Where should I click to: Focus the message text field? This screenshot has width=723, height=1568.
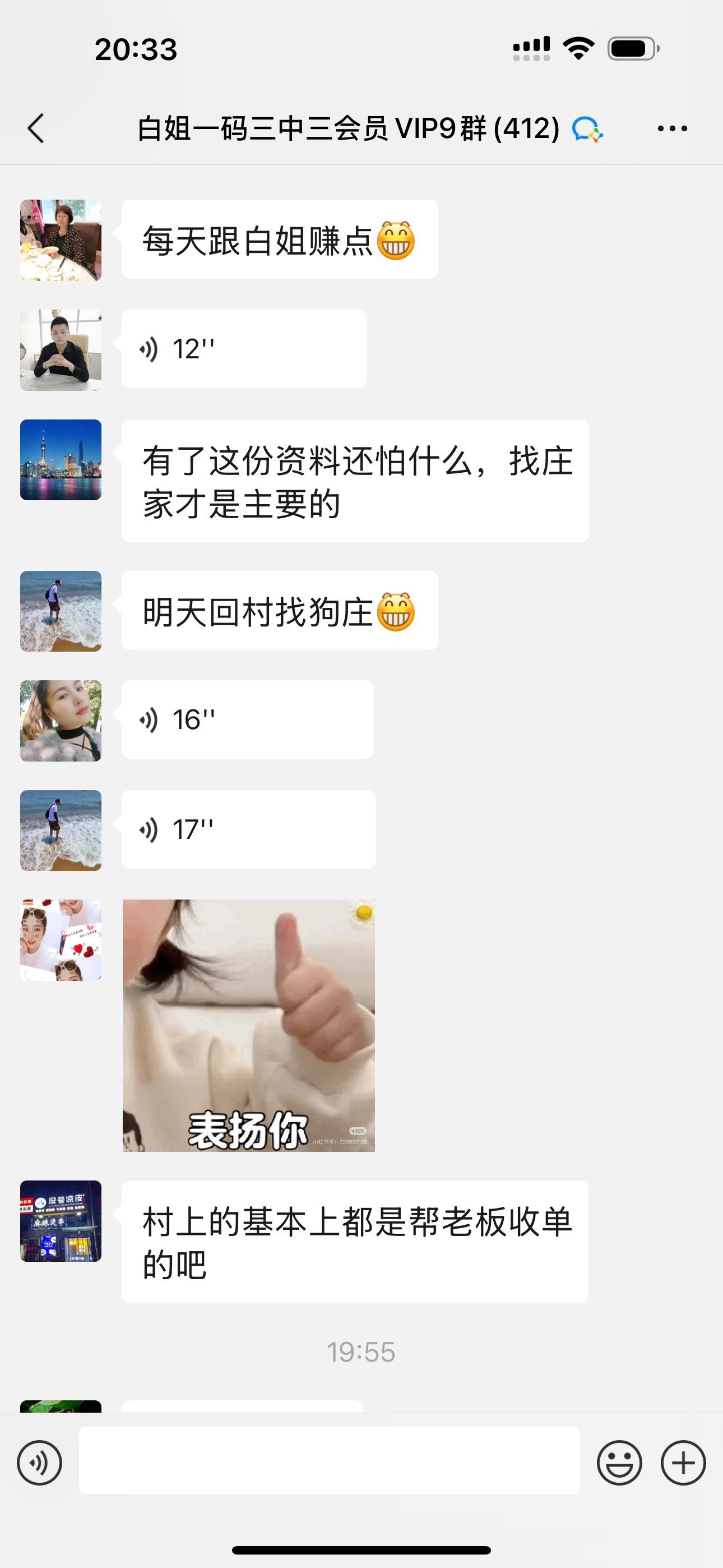(x=328, y=1460)
